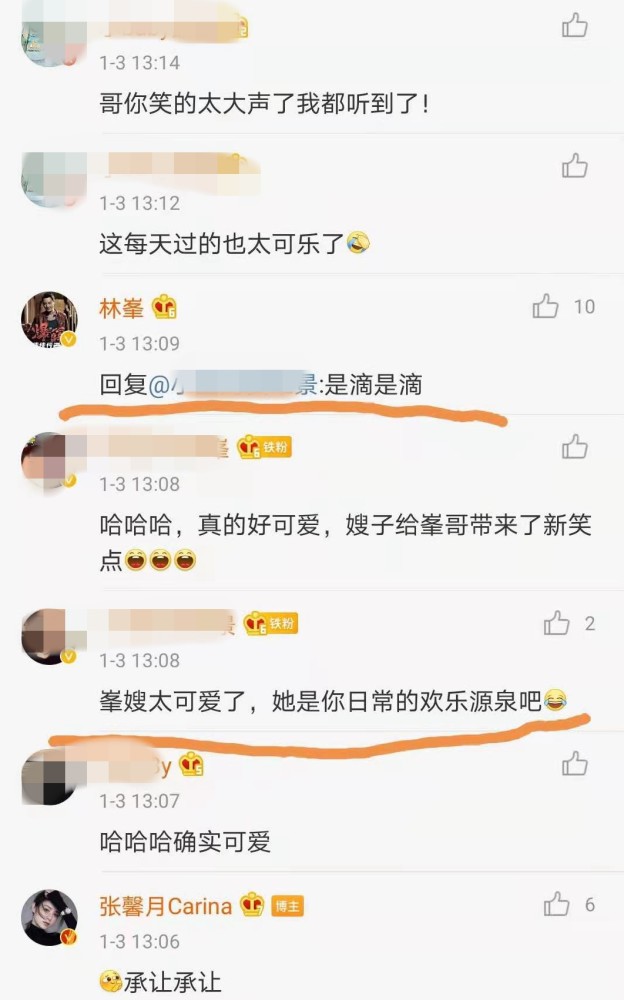The image size is (624, 1000).
Task: Like 张馨月Carina's comment 承让承让
Action: 556,904
